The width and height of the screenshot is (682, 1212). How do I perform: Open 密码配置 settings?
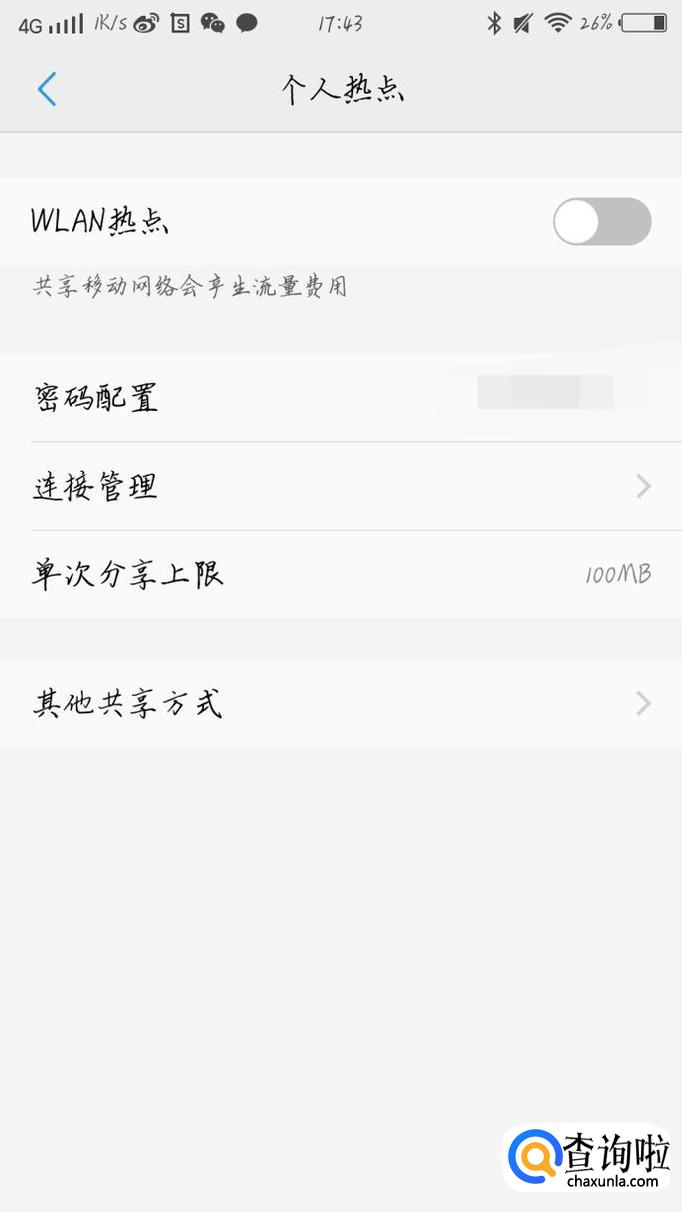340,398
